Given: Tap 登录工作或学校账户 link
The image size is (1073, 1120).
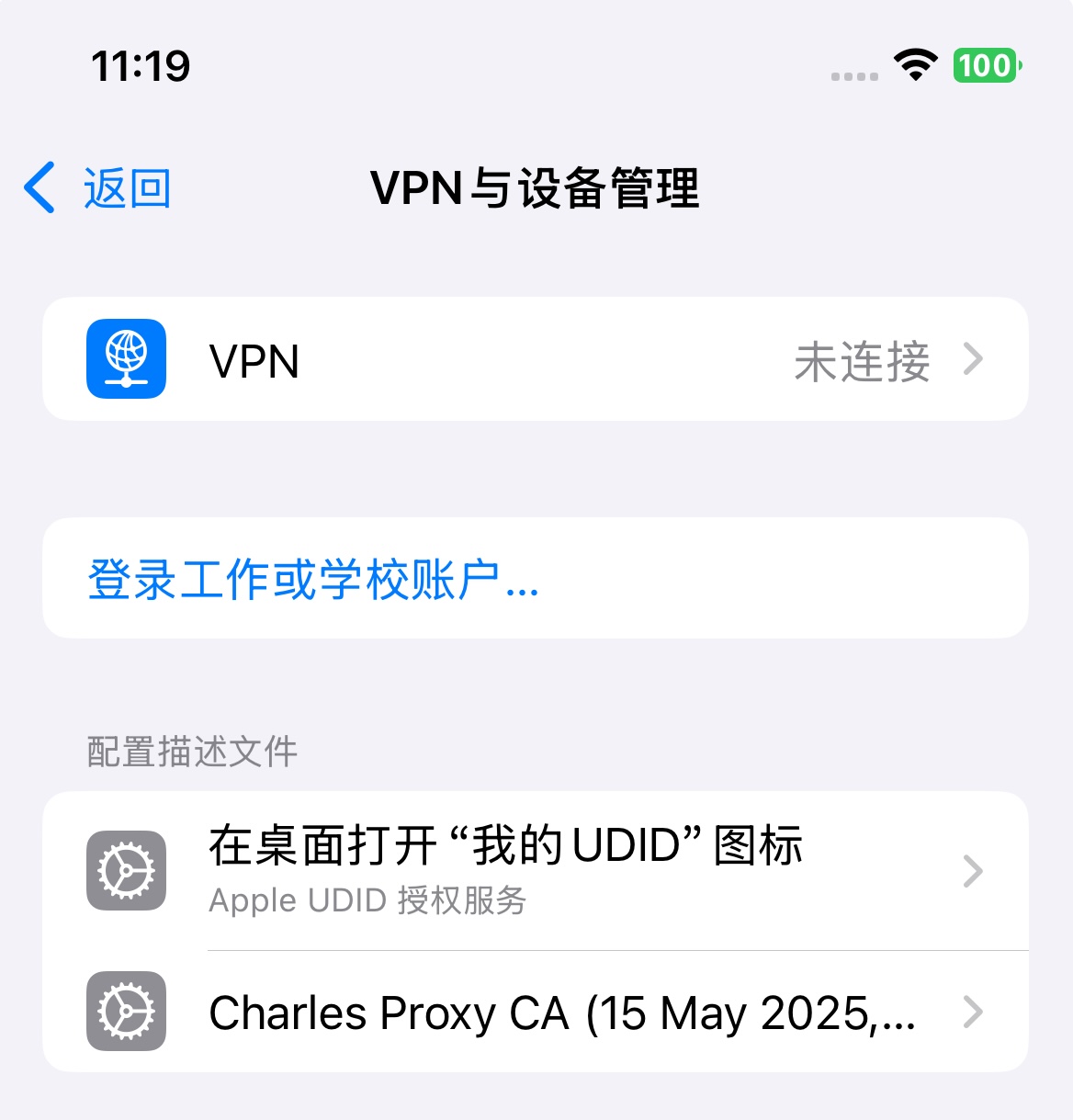Looking at the screenshot, I should tap(313, 580).
